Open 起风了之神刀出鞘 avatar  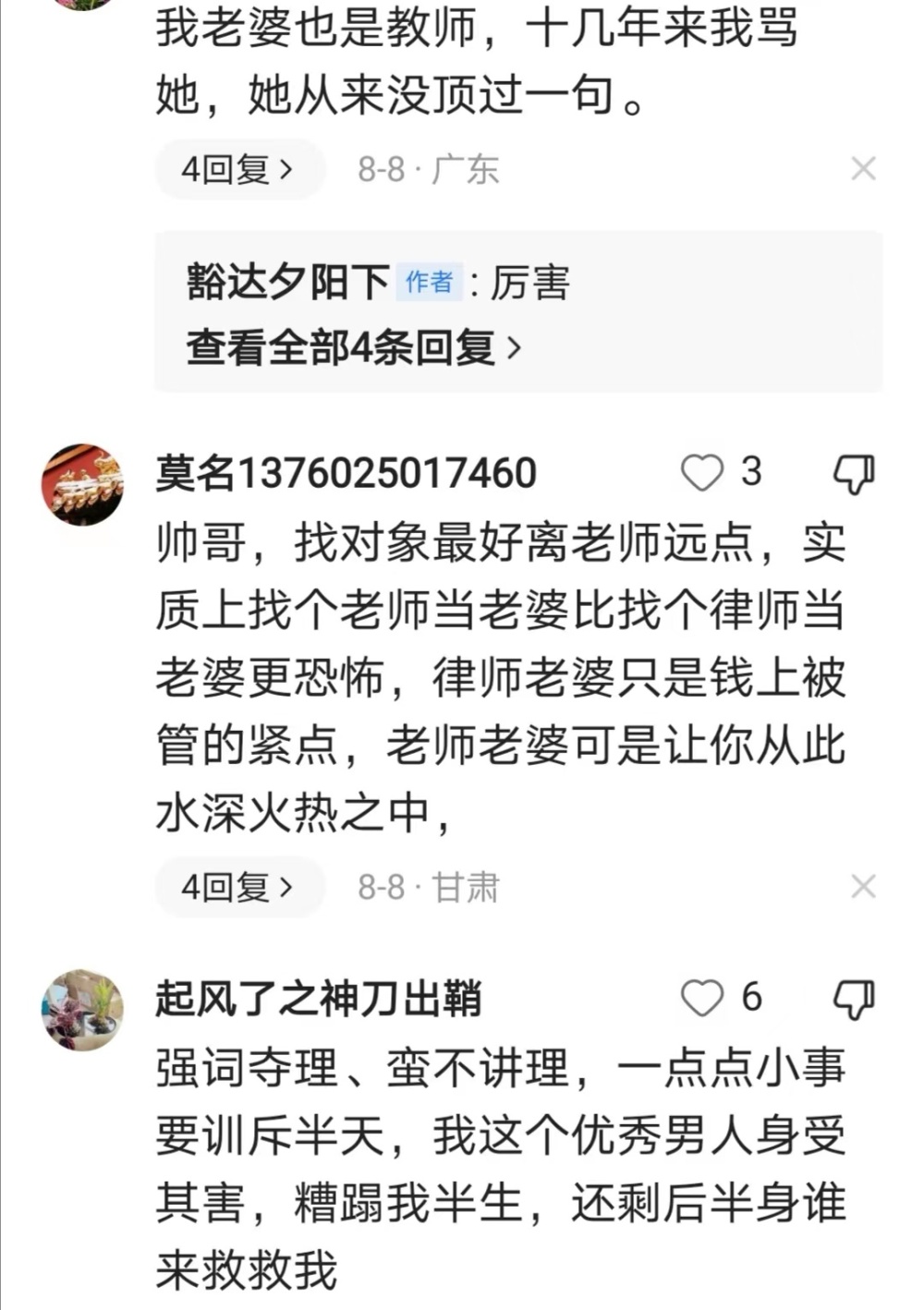click(x=83, y=1010)
